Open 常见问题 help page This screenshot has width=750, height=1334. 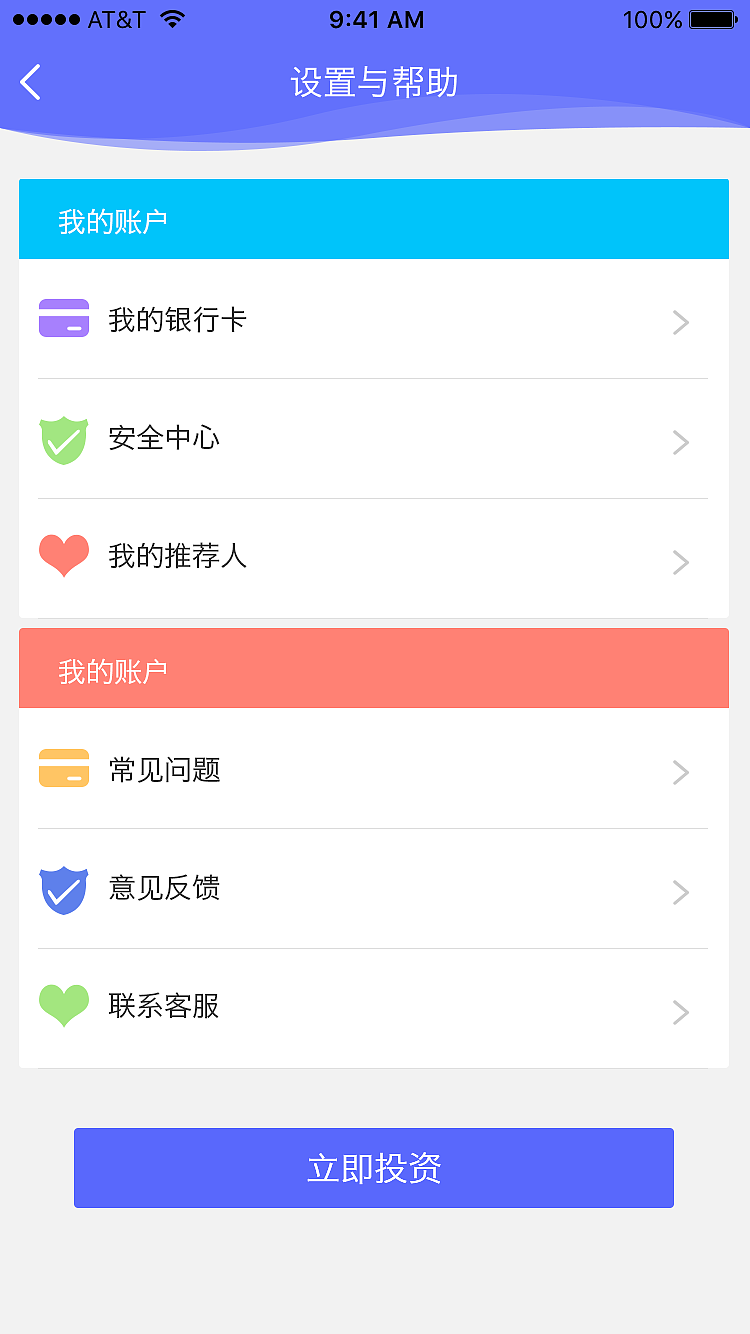[372, 770]
